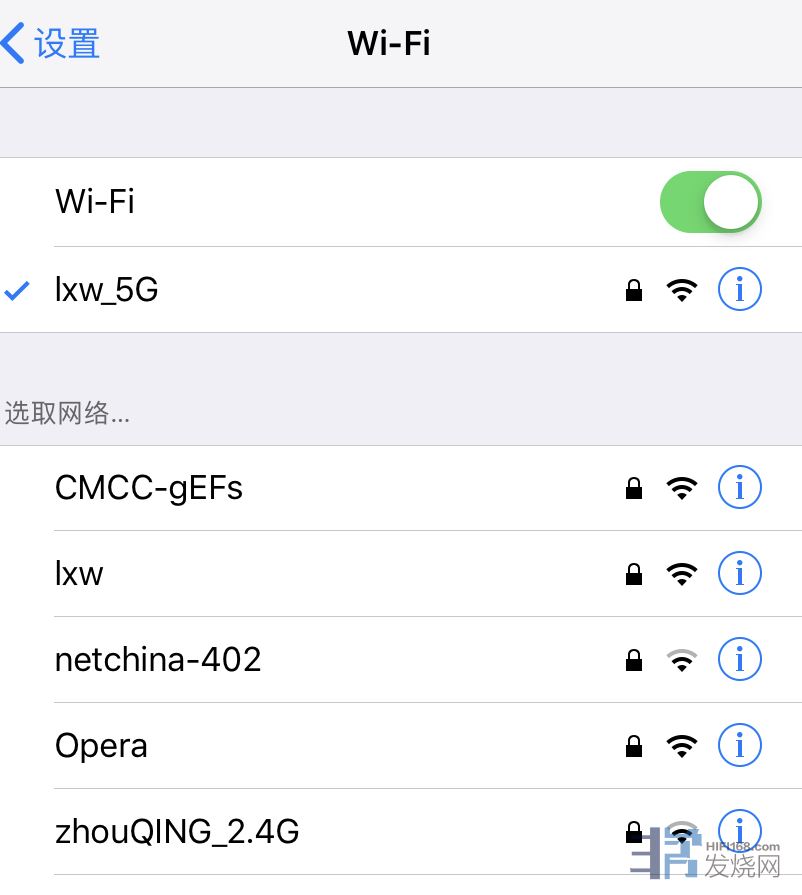Tap the info icon for Opera
Viewport: 802px width, 895px height.
(740, 746)
